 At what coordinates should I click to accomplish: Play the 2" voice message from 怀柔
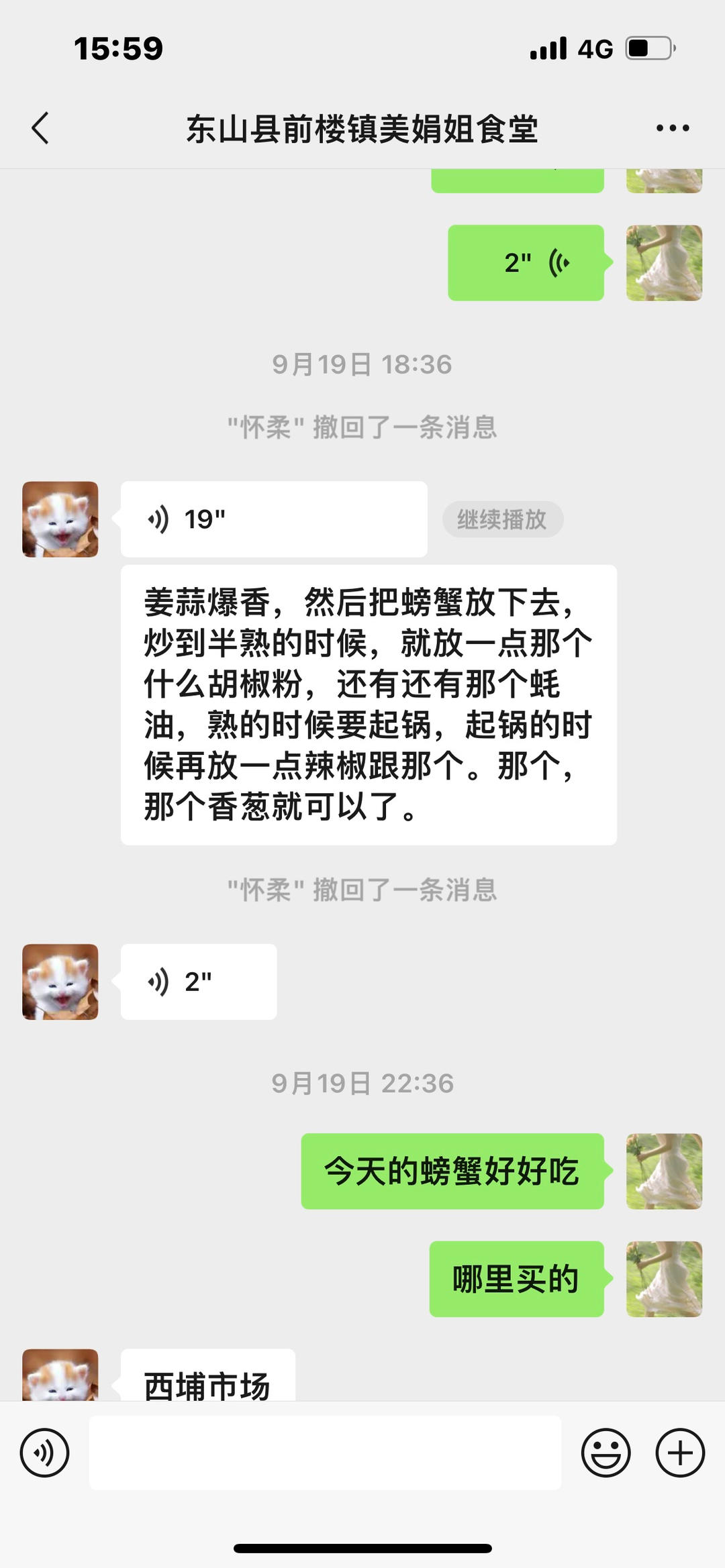[197, 981]
